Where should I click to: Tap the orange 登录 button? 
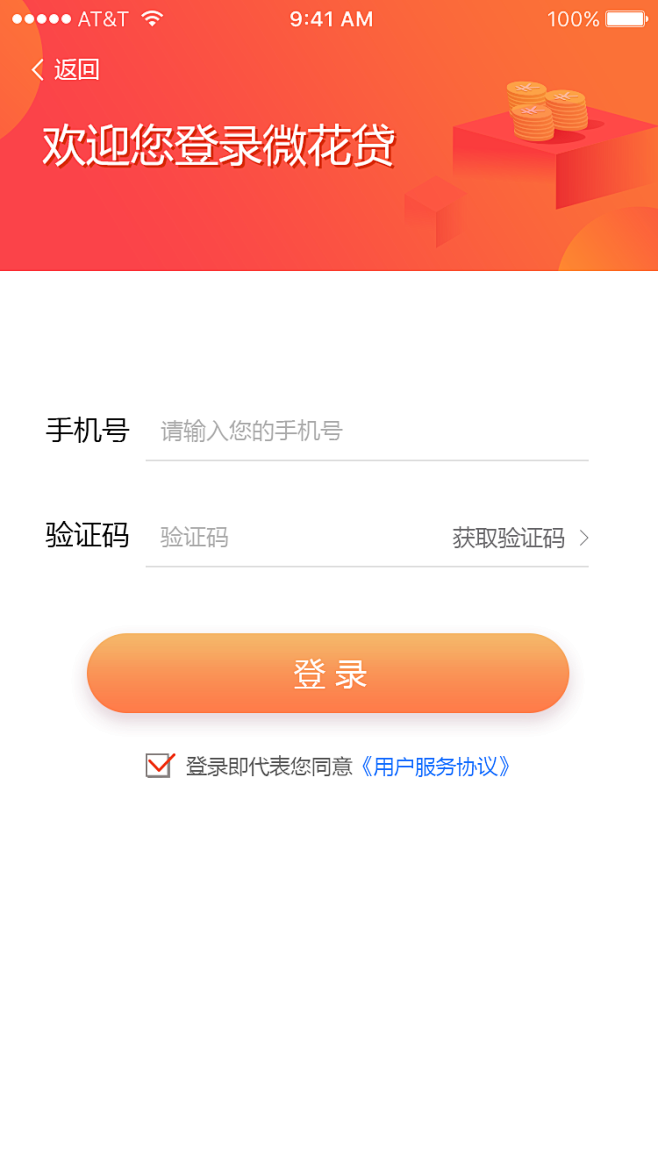coord(328,673)
